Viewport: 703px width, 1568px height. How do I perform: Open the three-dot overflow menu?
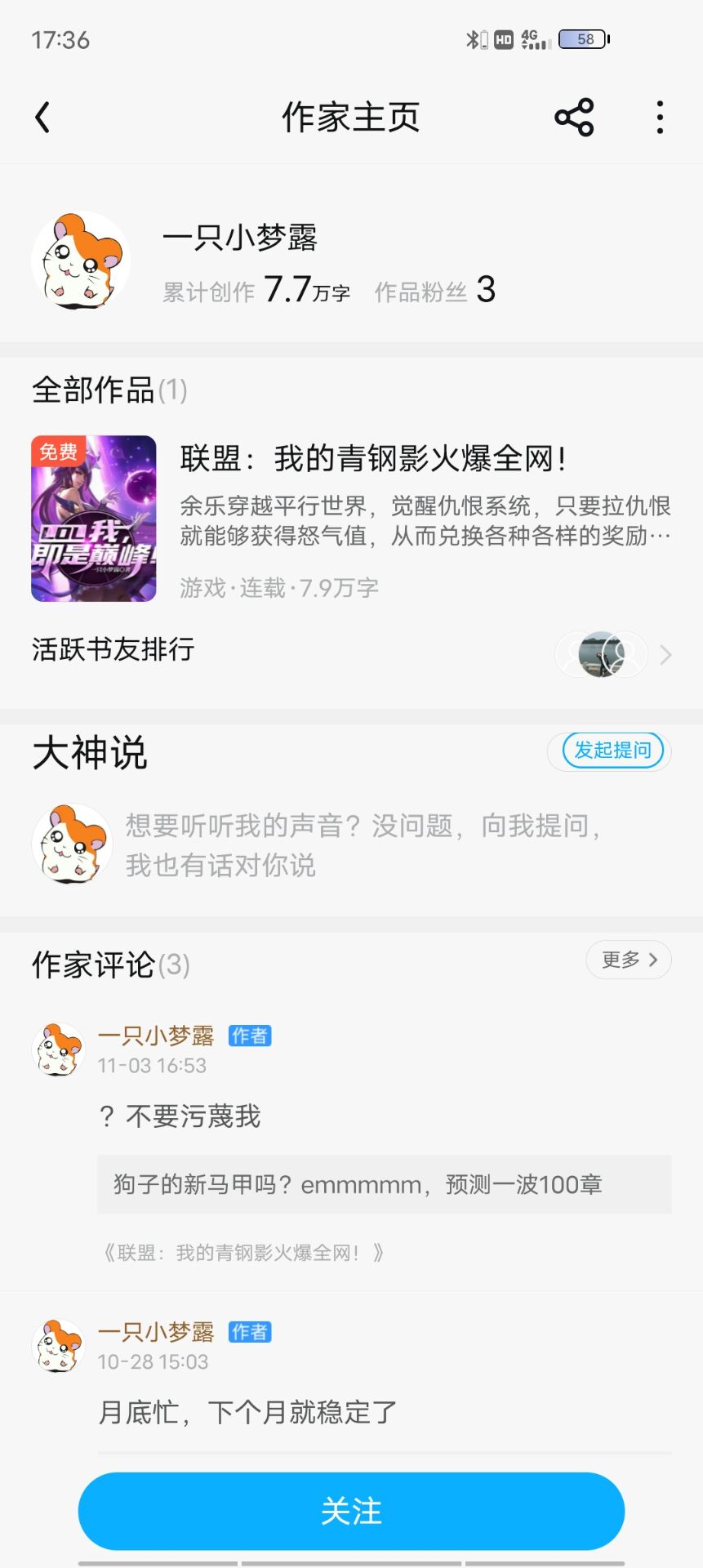[660, 118]
